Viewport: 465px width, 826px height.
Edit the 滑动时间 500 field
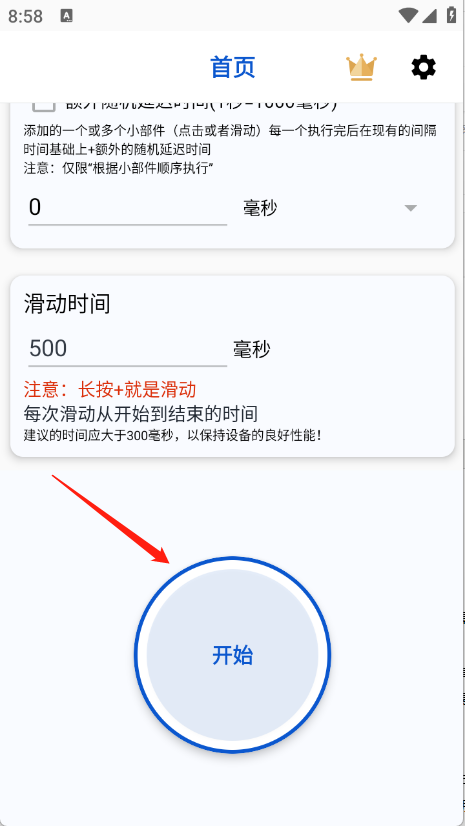(x=127, y=349)
